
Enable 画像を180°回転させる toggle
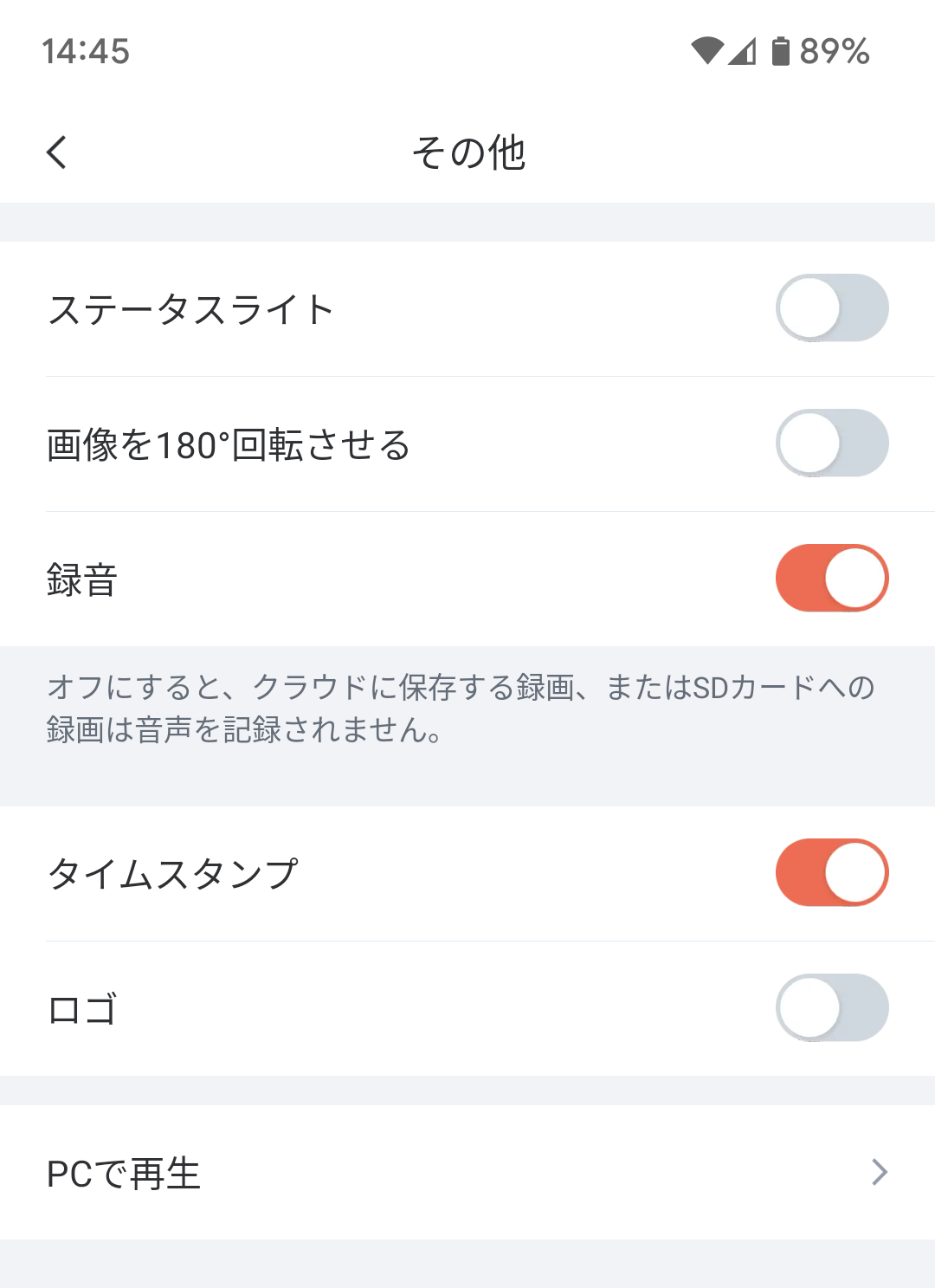(x=831, y=443)
